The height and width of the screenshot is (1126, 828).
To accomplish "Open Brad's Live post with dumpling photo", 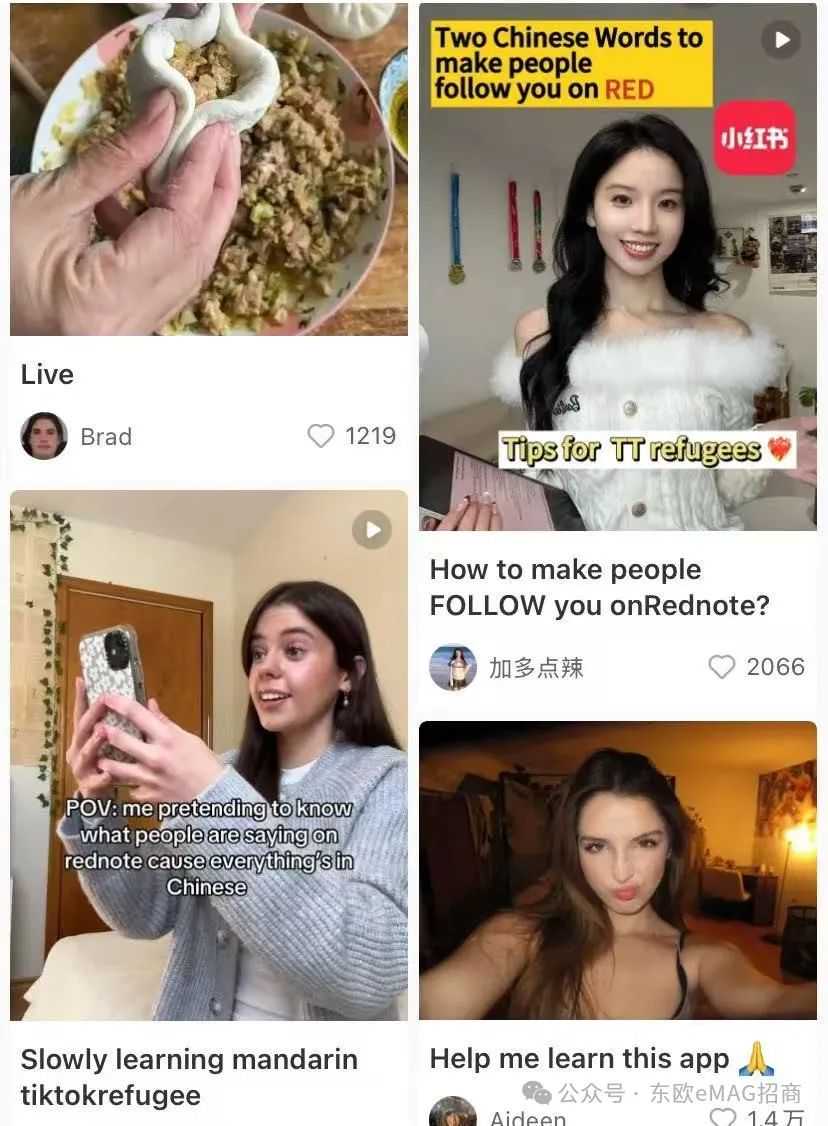I will (x=208, y=168).
